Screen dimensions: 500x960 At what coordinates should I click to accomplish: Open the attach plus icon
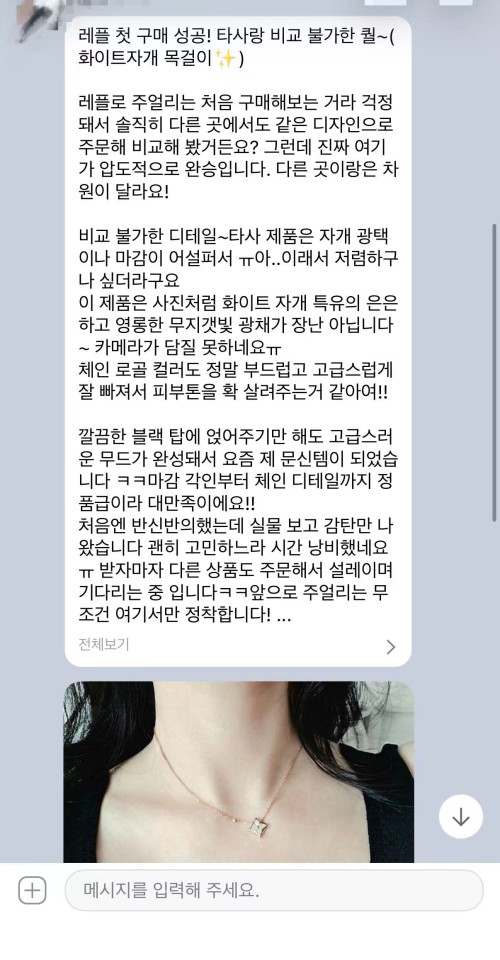coord(32,890)
